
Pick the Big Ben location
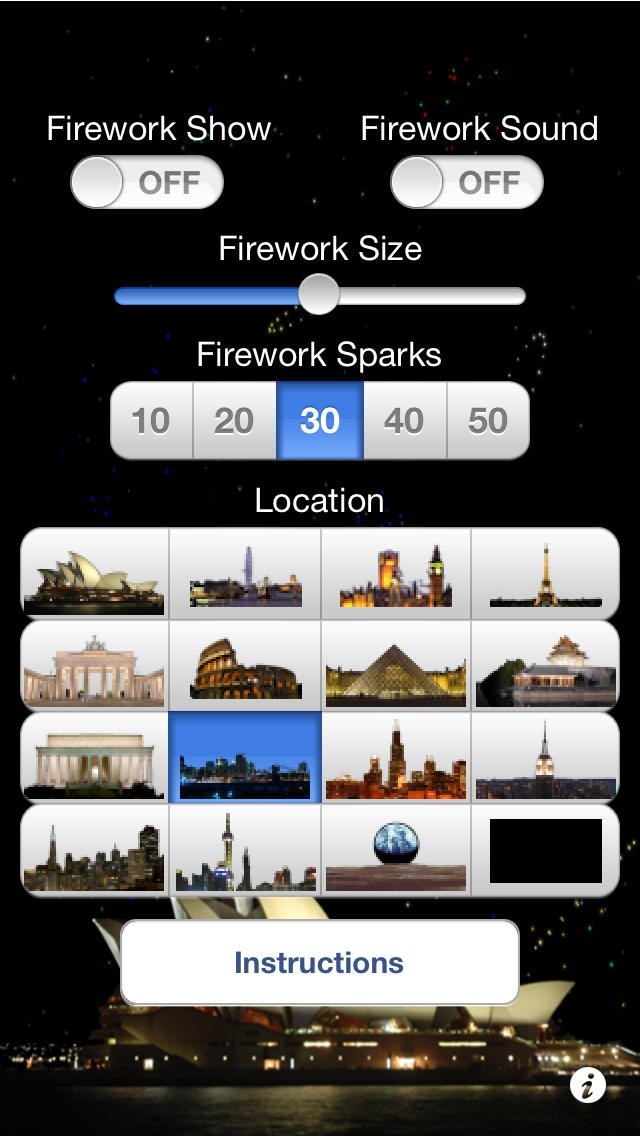click(x=395, y=575)
